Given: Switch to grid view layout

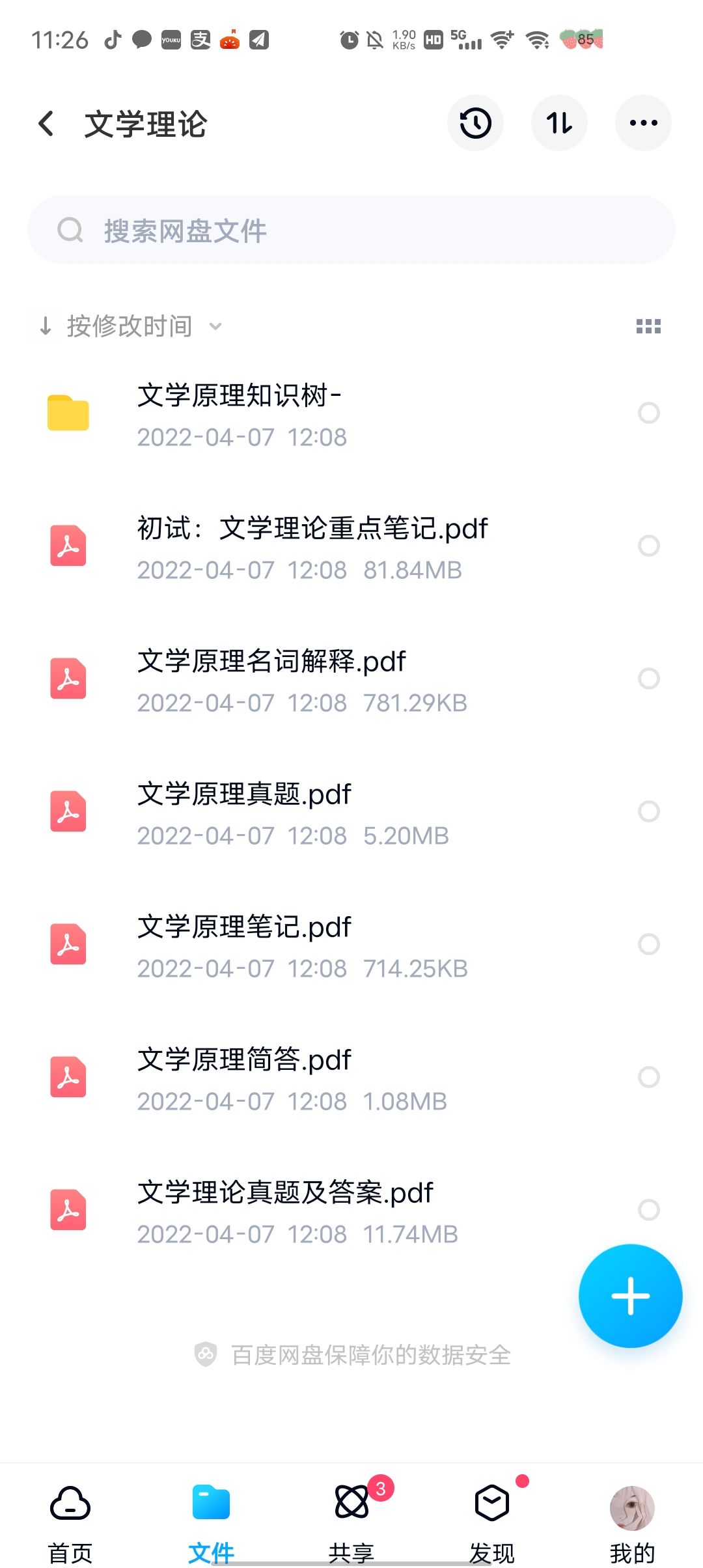Looking at the screenshot, I should 648,326.
